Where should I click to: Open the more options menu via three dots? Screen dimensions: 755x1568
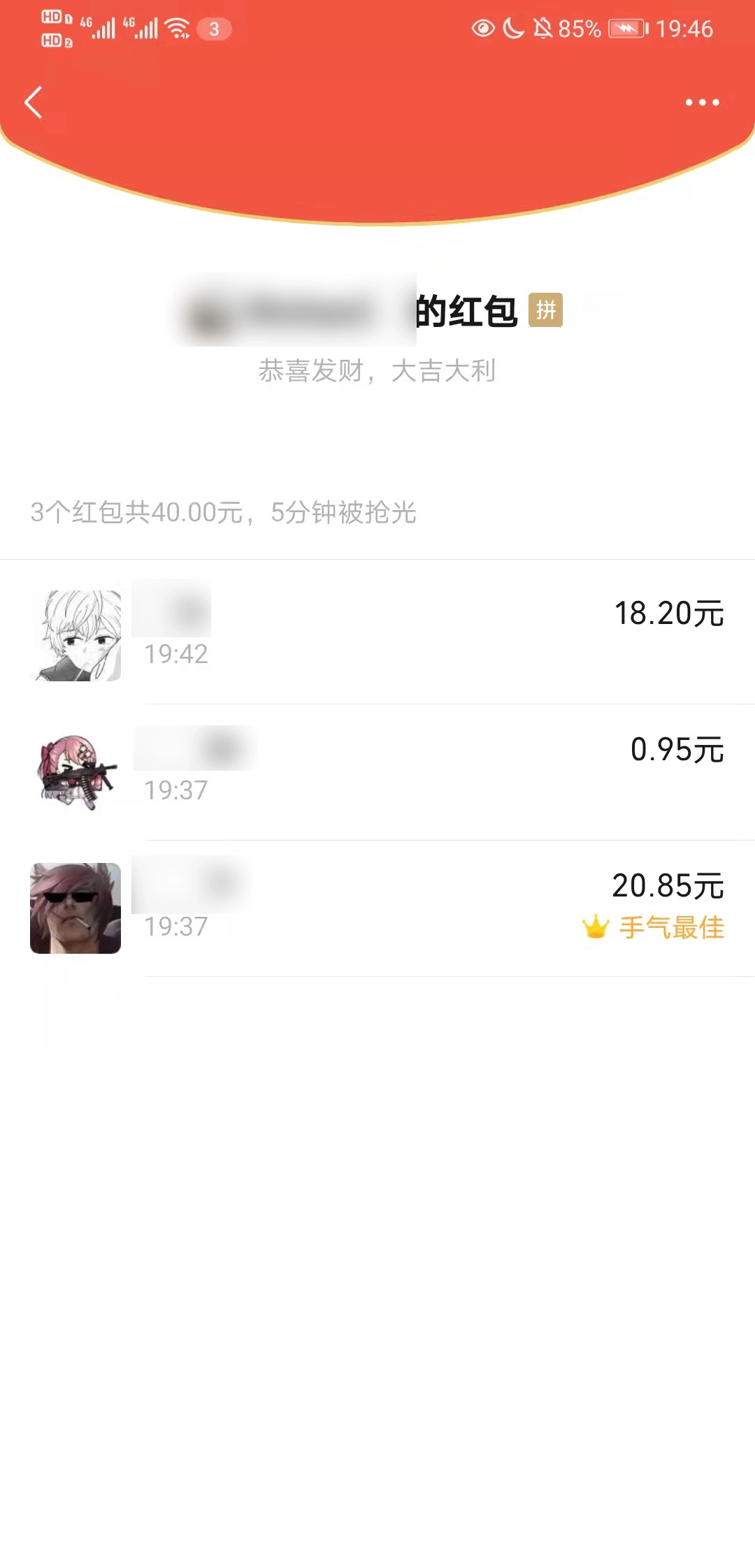pyautogui.click(x=701, y=102)
